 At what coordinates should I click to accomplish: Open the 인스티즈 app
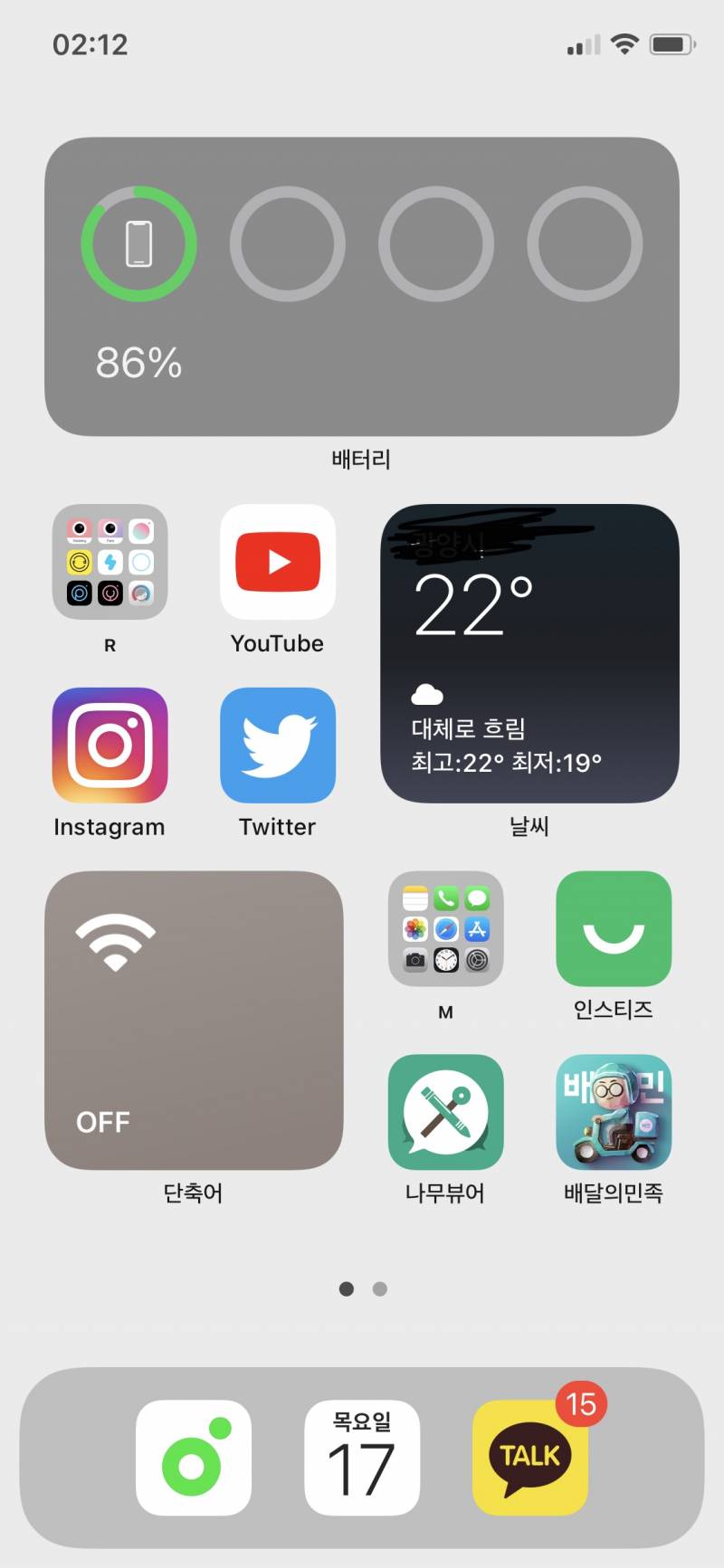point(614,928)
